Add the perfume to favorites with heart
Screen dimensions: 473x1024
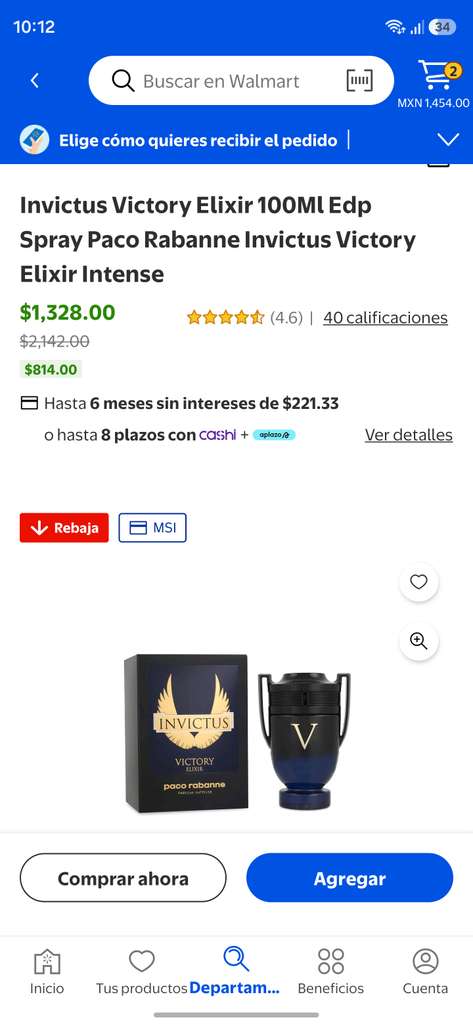click(419, 582)
